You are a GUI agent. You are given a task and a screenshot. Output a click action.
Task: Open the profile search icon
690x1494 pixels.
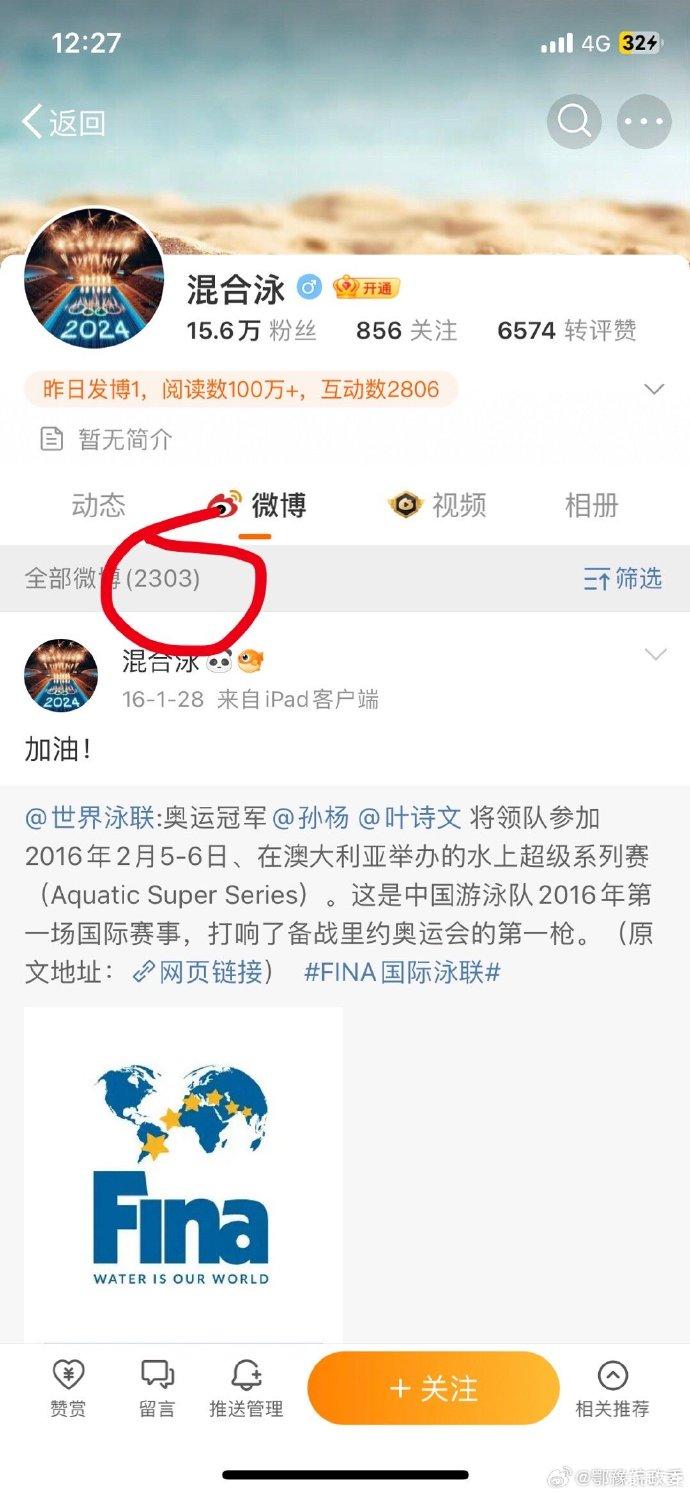tap(574, 122)
